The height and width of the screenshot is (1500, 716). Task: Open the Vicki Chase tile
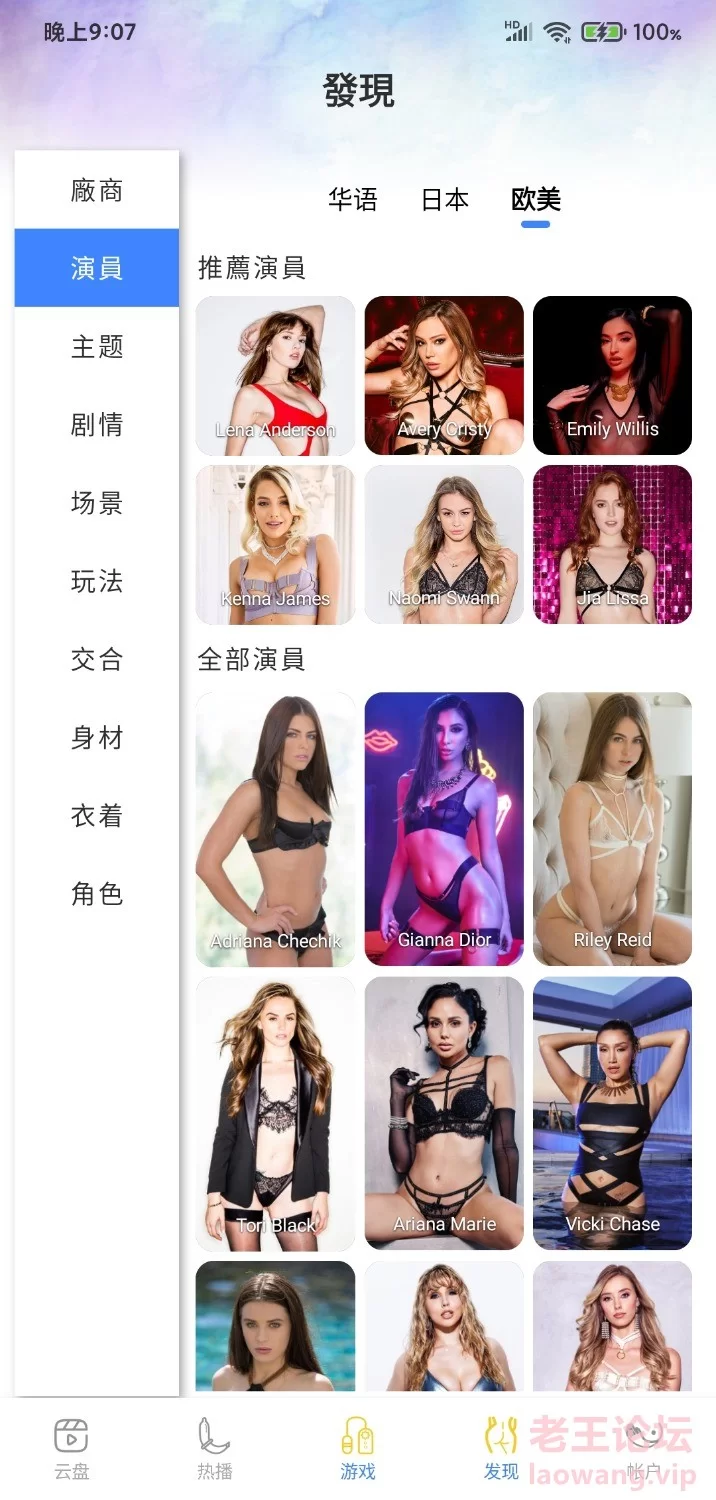(x=612, y=1113)
